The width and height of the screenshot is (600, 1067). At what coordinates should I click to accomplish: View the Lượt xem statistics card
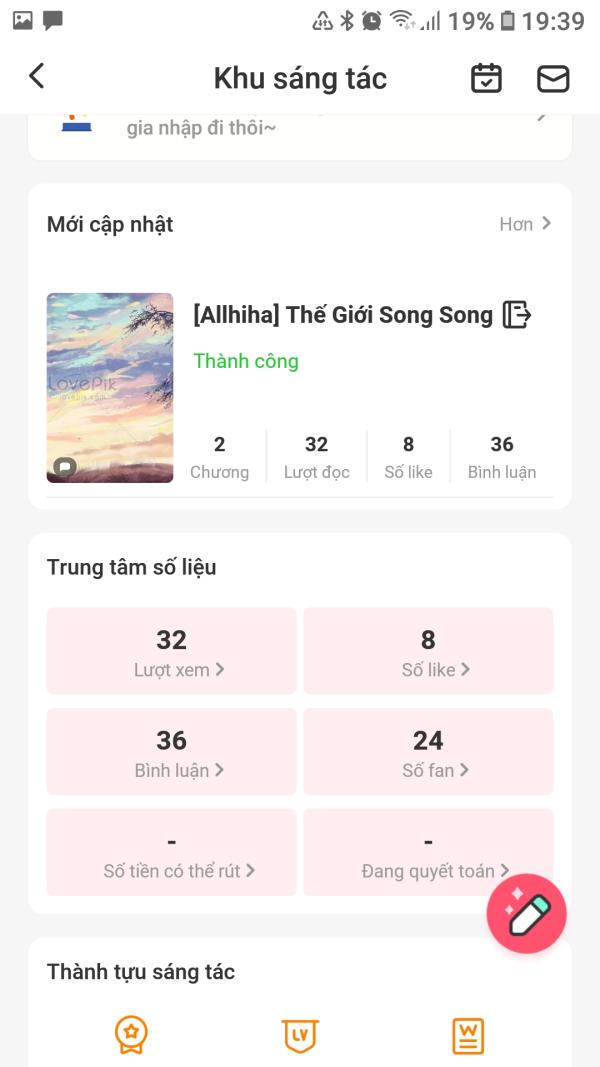tap(172, 651)
